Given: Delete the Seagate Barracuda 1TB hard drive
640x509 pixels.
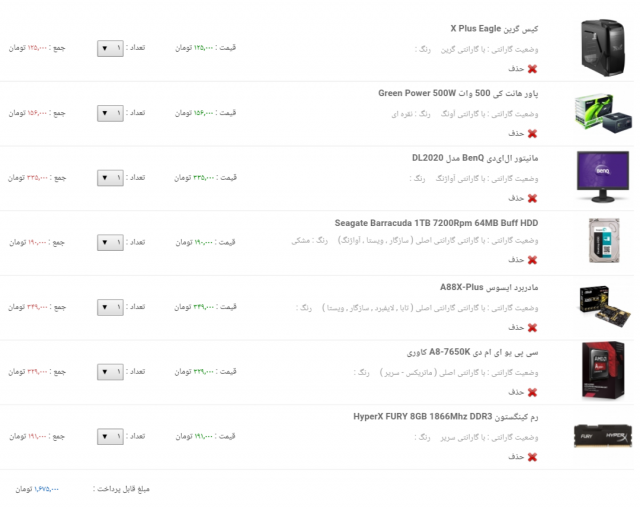Looking at the screenshot, I should tap(532, 262).
